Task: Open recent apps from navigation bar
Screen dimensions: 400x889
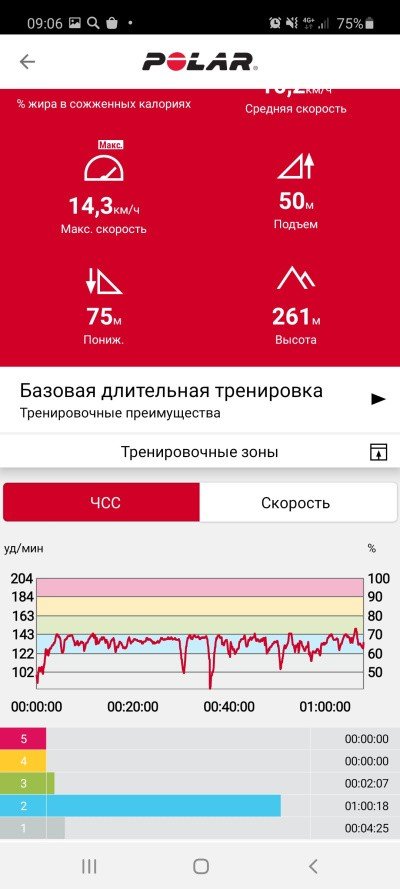Action: point(89,865)
